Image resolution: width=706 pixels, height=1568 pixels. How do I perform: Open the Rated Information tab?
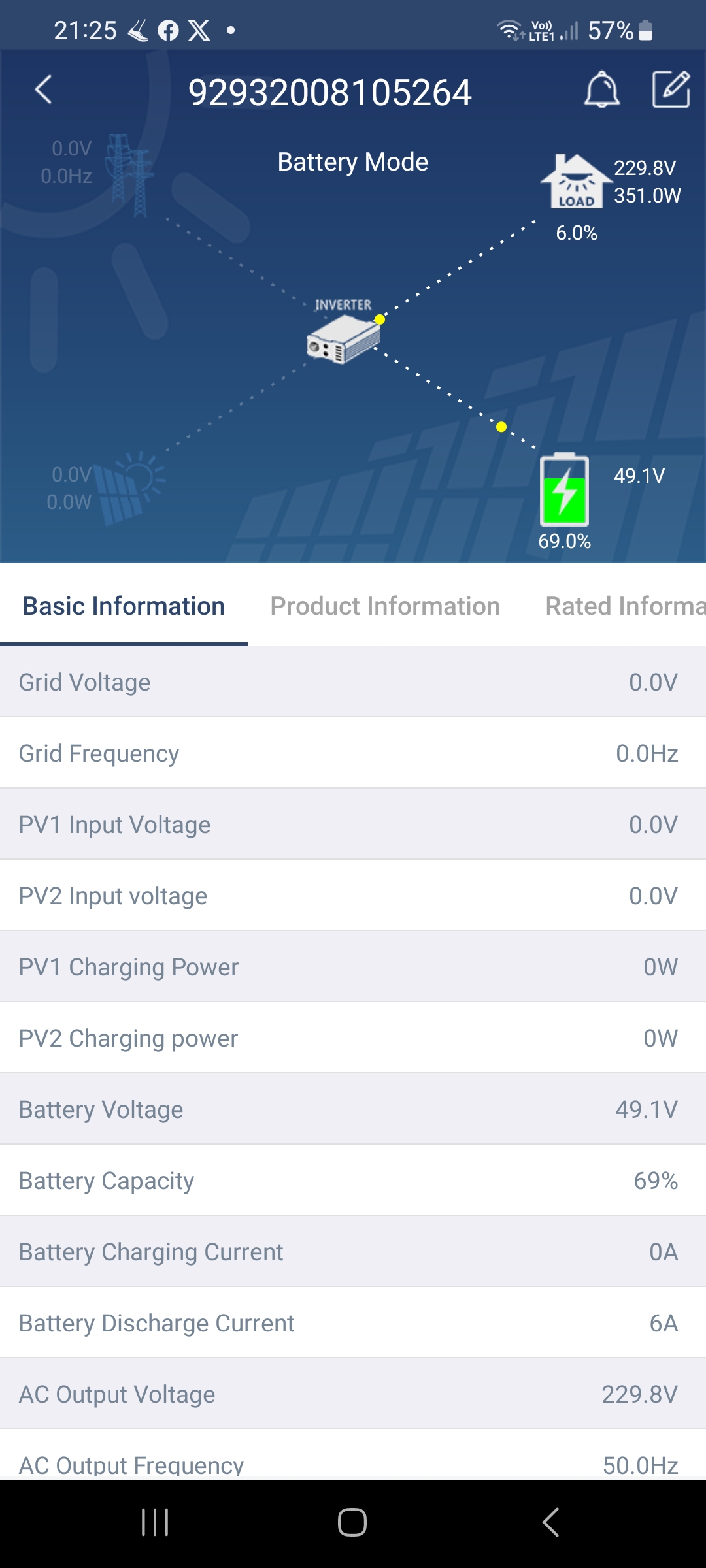click(x=624, y=606)
